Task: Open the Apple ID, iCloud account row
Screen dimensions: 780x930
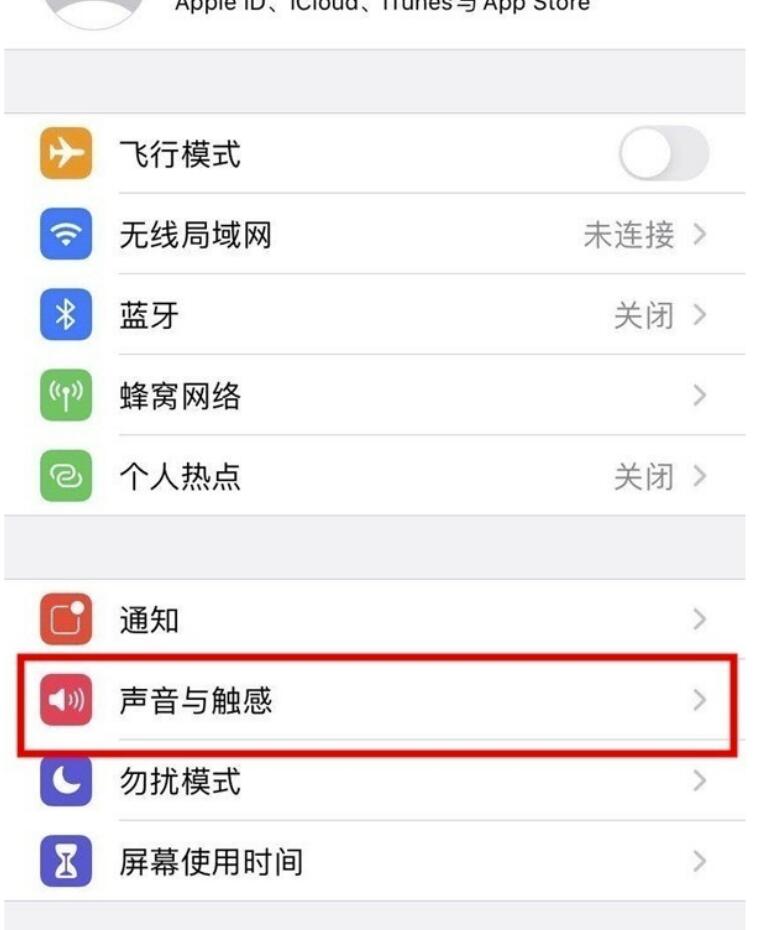Action: click(x=380, y=8)
